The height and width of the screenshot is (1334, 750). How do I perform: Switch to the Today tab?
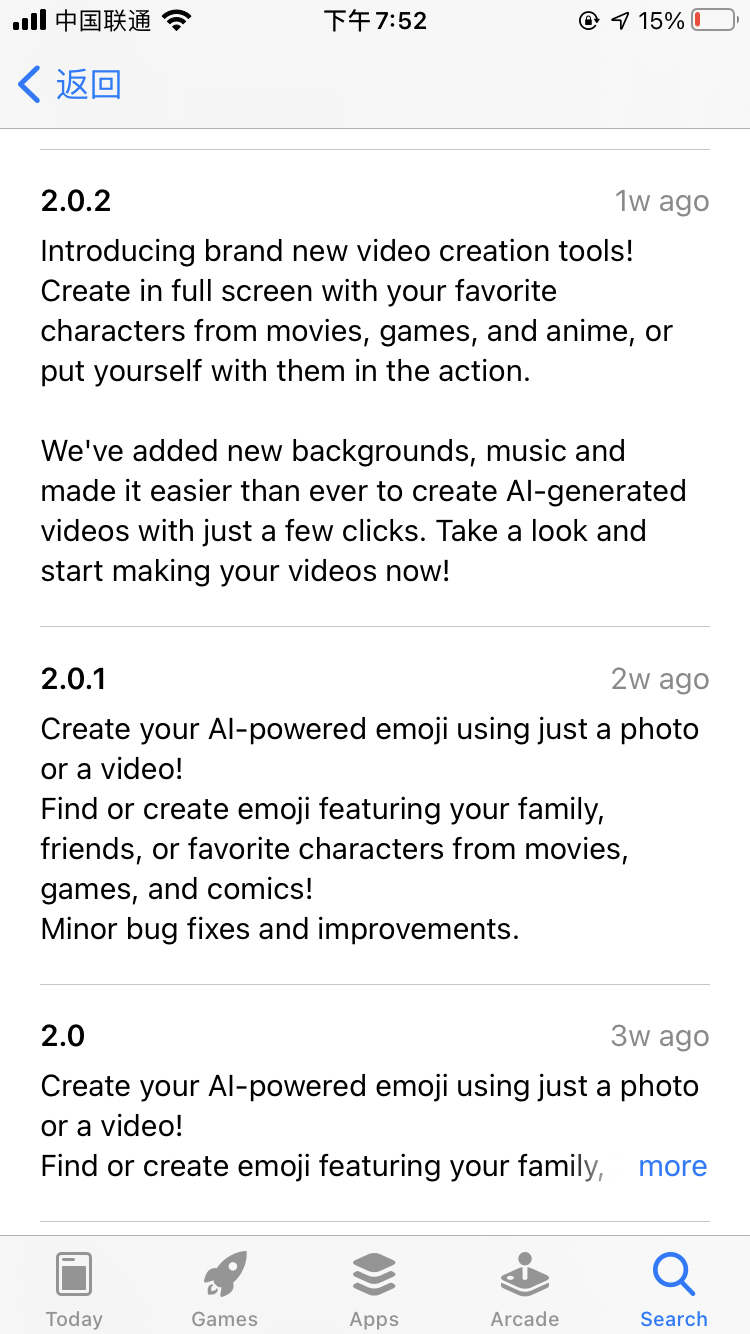click(x=74, y=1288)
